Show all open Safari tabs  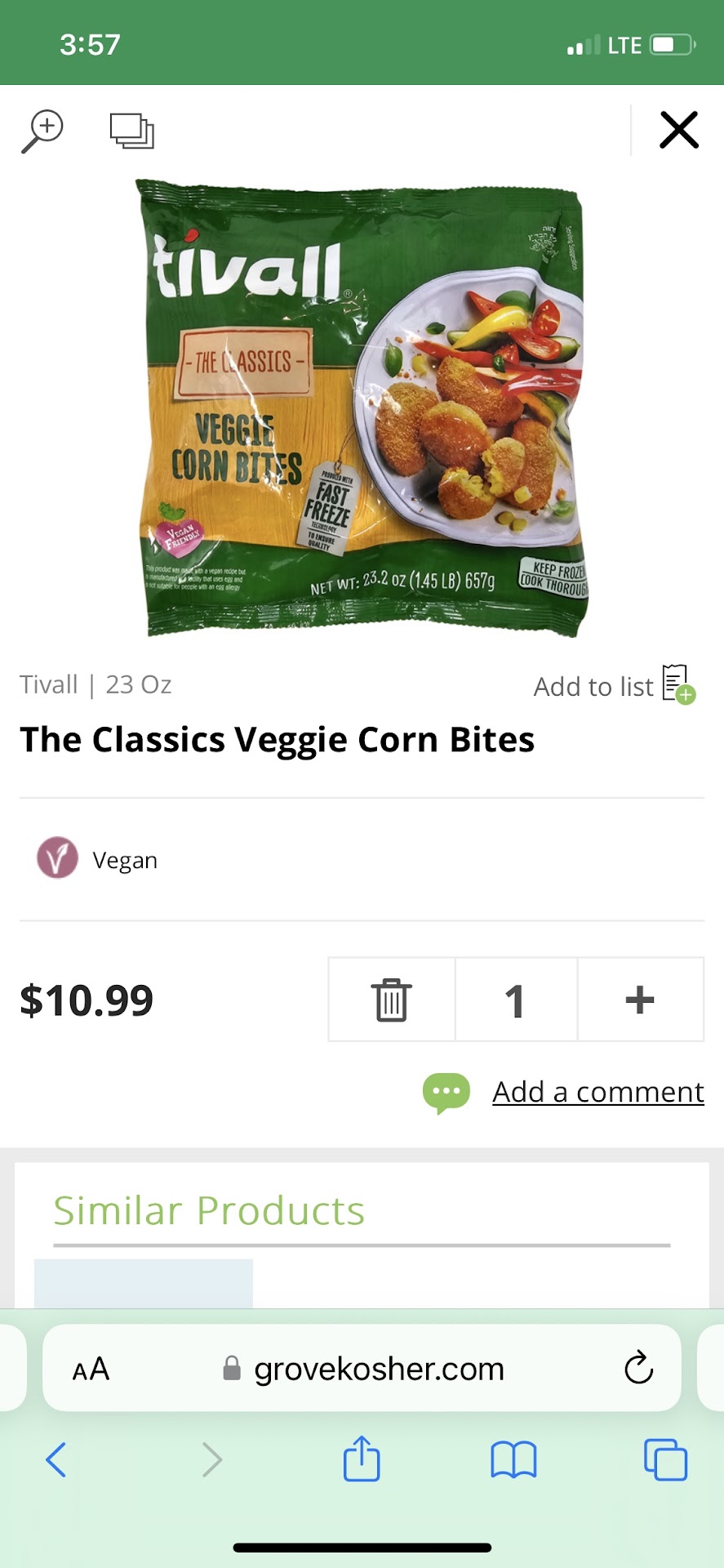pyautogui.click(x=665, y=1459)
